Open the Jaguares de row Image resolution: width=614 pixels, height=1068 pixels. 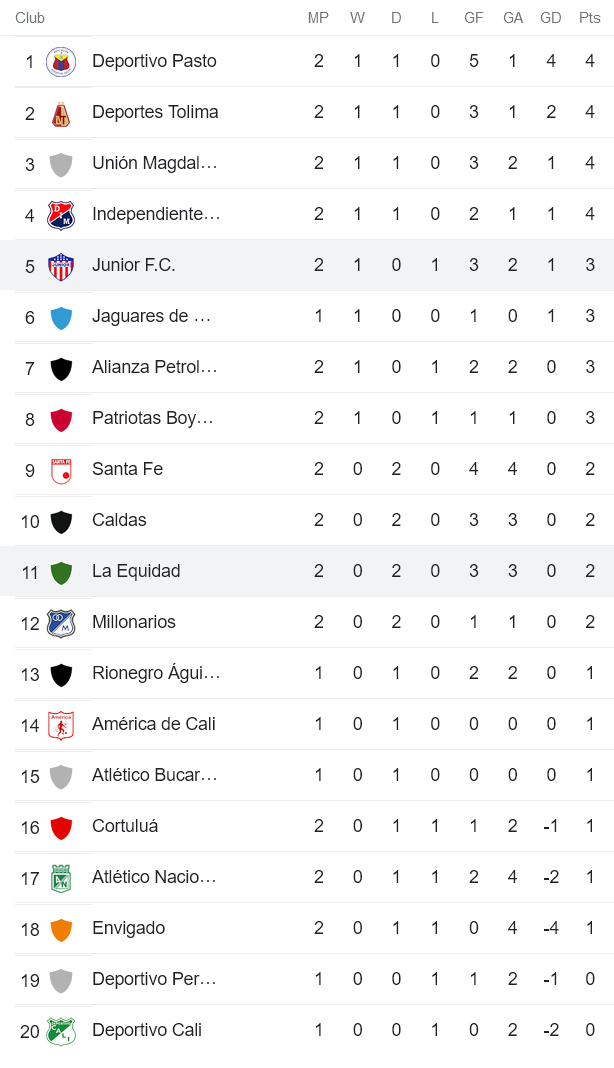point(151,316)
